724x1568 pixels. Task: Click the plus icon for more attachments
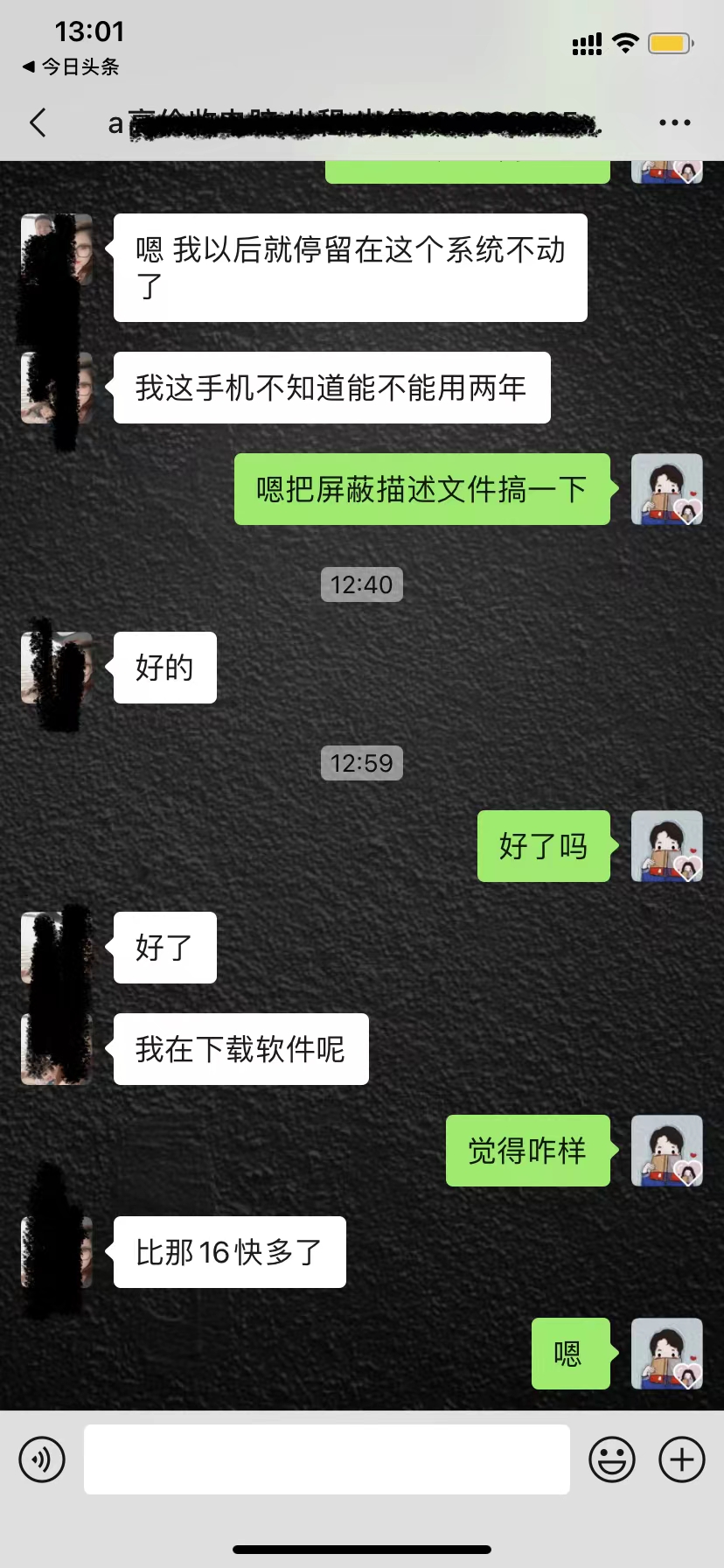coord(680,1459)
